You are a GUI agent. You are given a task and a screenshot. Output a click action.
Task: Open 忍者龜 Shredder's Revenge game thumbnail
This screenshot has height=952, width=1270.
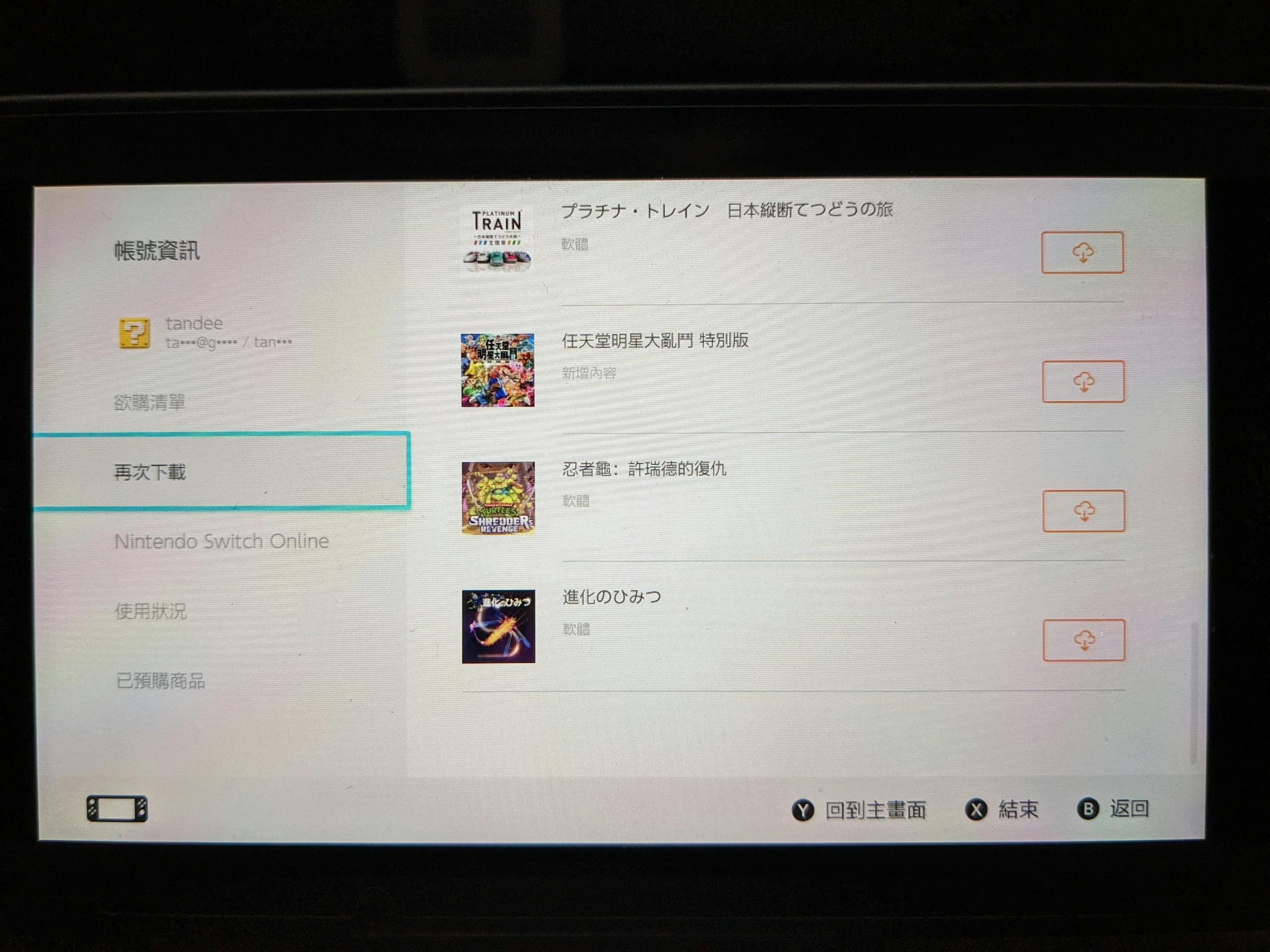(x=498, y=498)
